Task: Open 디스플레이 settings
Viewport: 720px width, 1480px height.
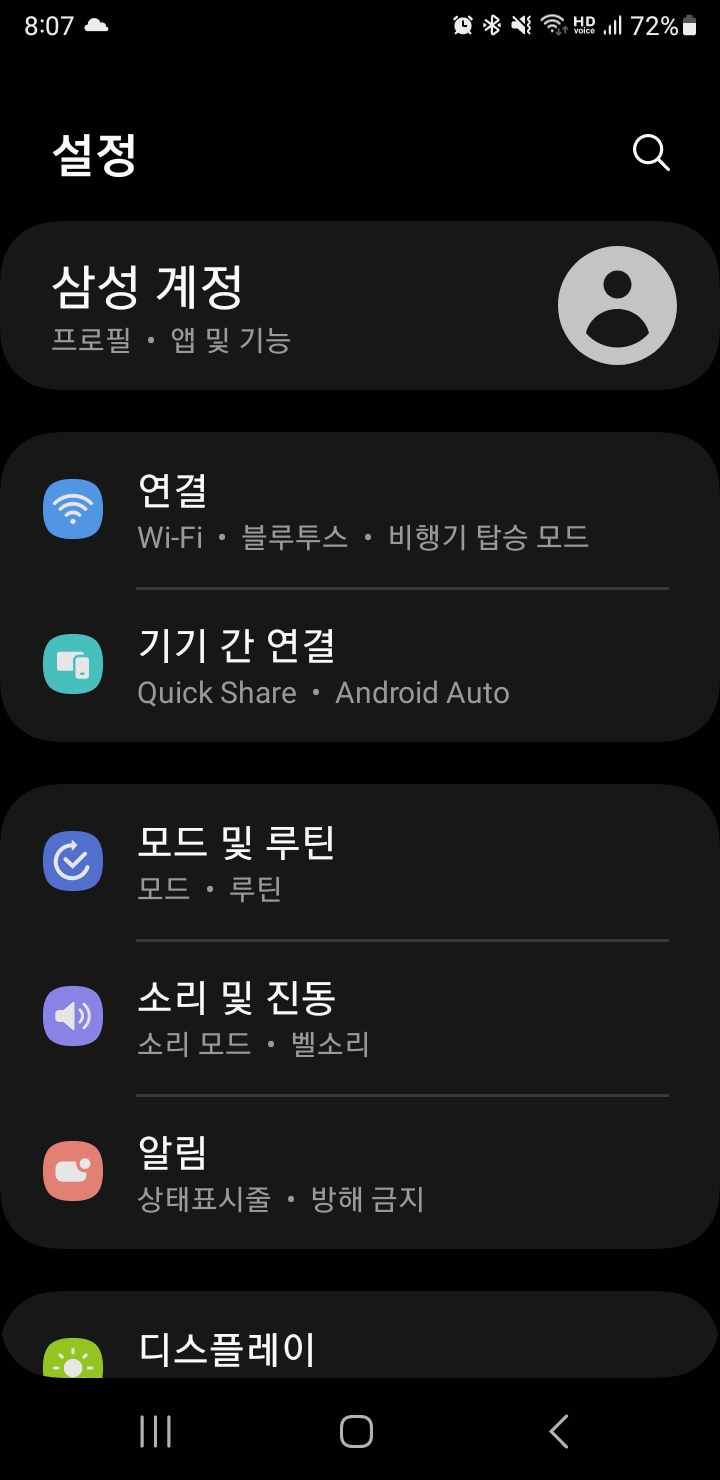Action: point(360,1335)
